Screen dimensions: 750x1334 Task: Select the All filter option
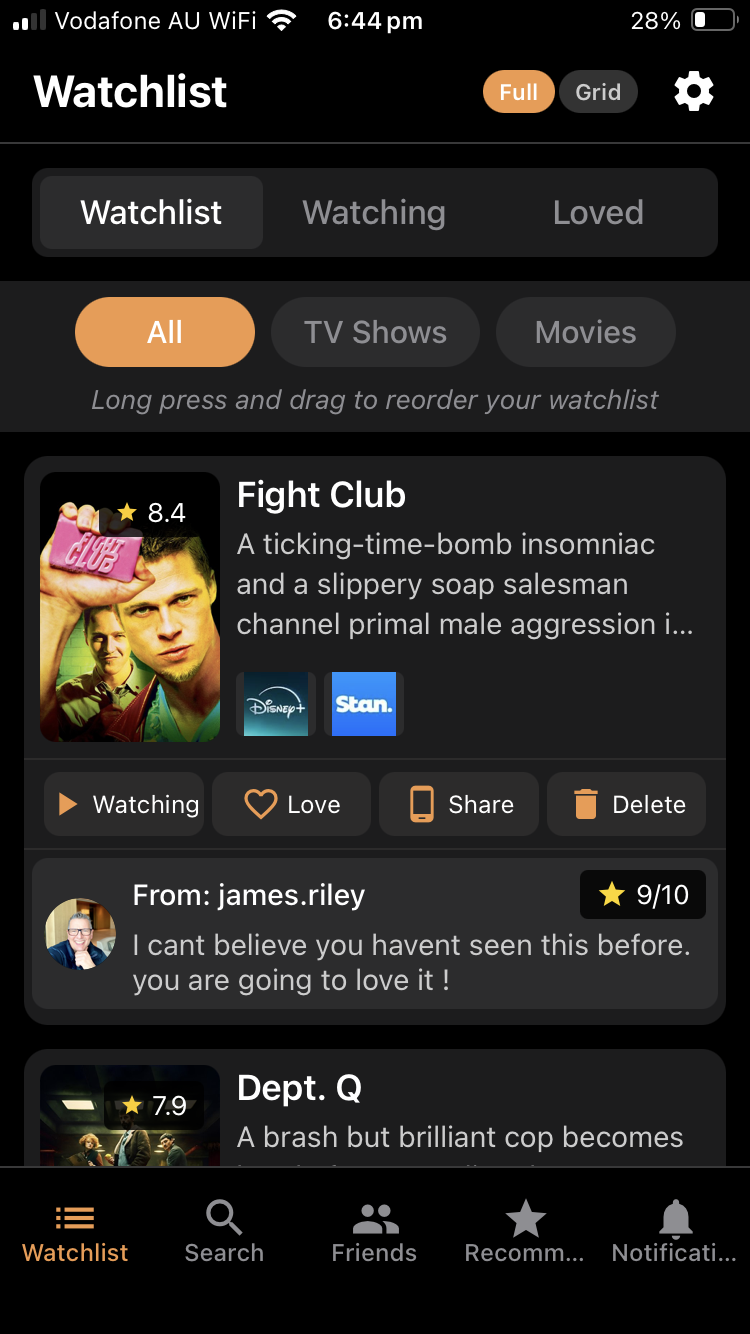(164, 332)
